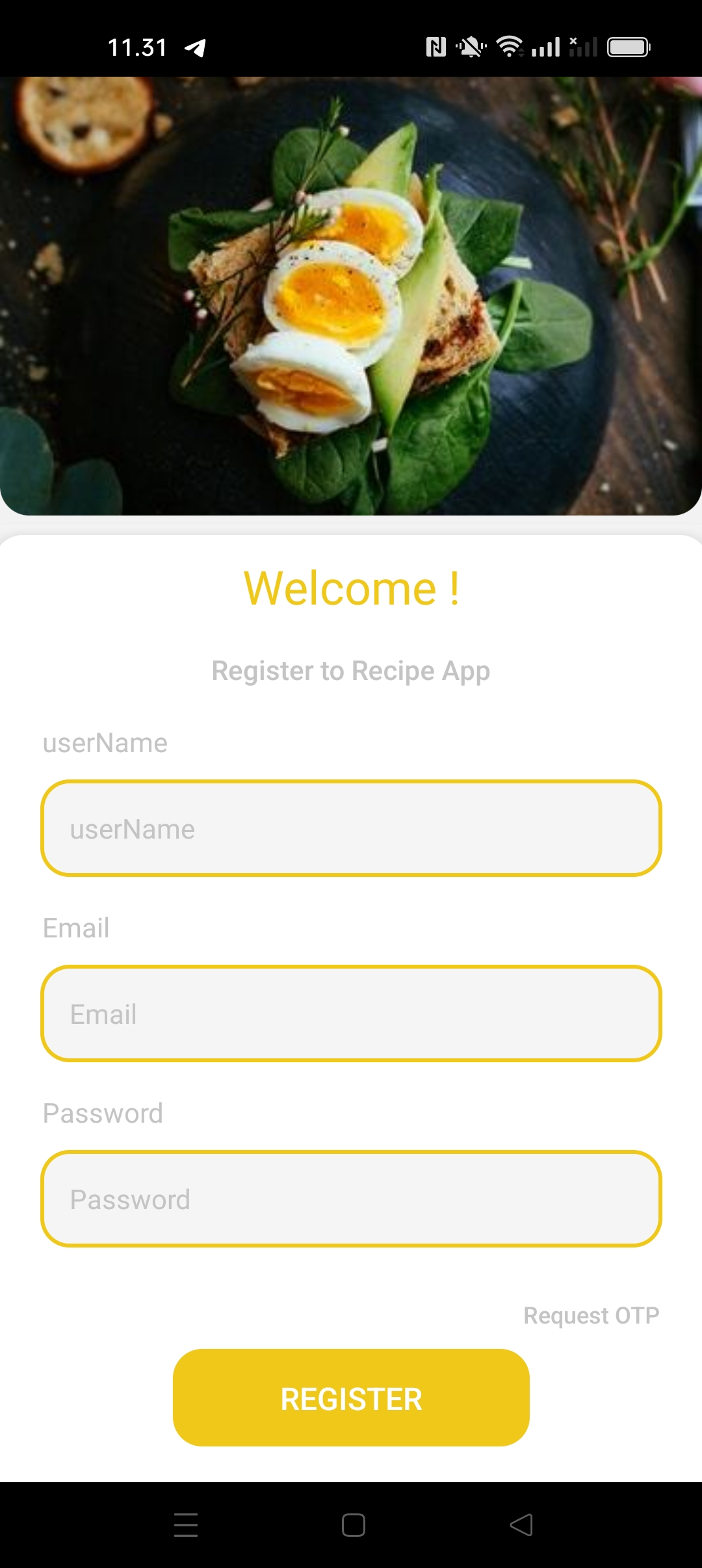Image resolution: width=702 pixels, height=1568 pixels.
Task: Tap the back navigation icon
Action: 520,1526
